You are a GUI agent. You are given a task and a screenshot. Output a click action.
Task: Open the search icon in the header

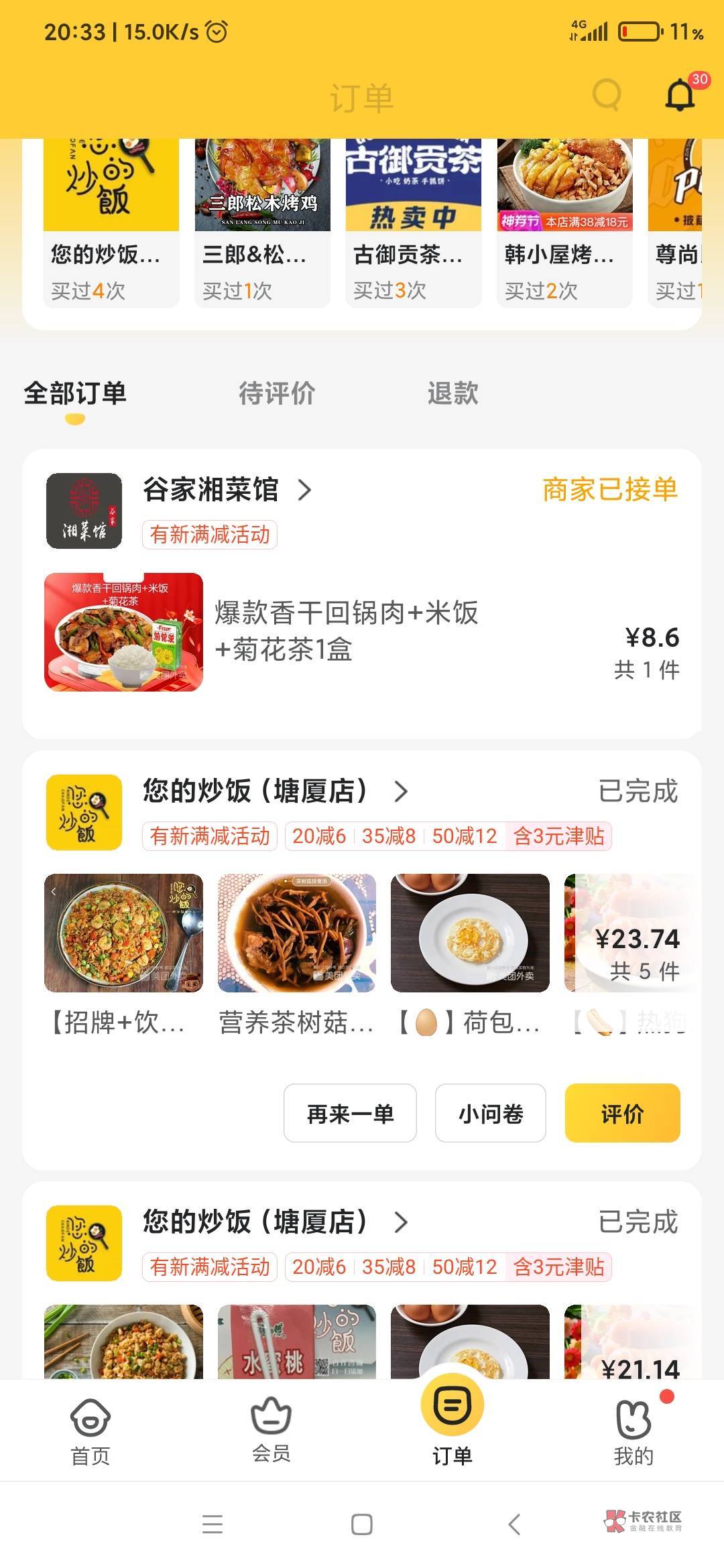tap(607, 95)
